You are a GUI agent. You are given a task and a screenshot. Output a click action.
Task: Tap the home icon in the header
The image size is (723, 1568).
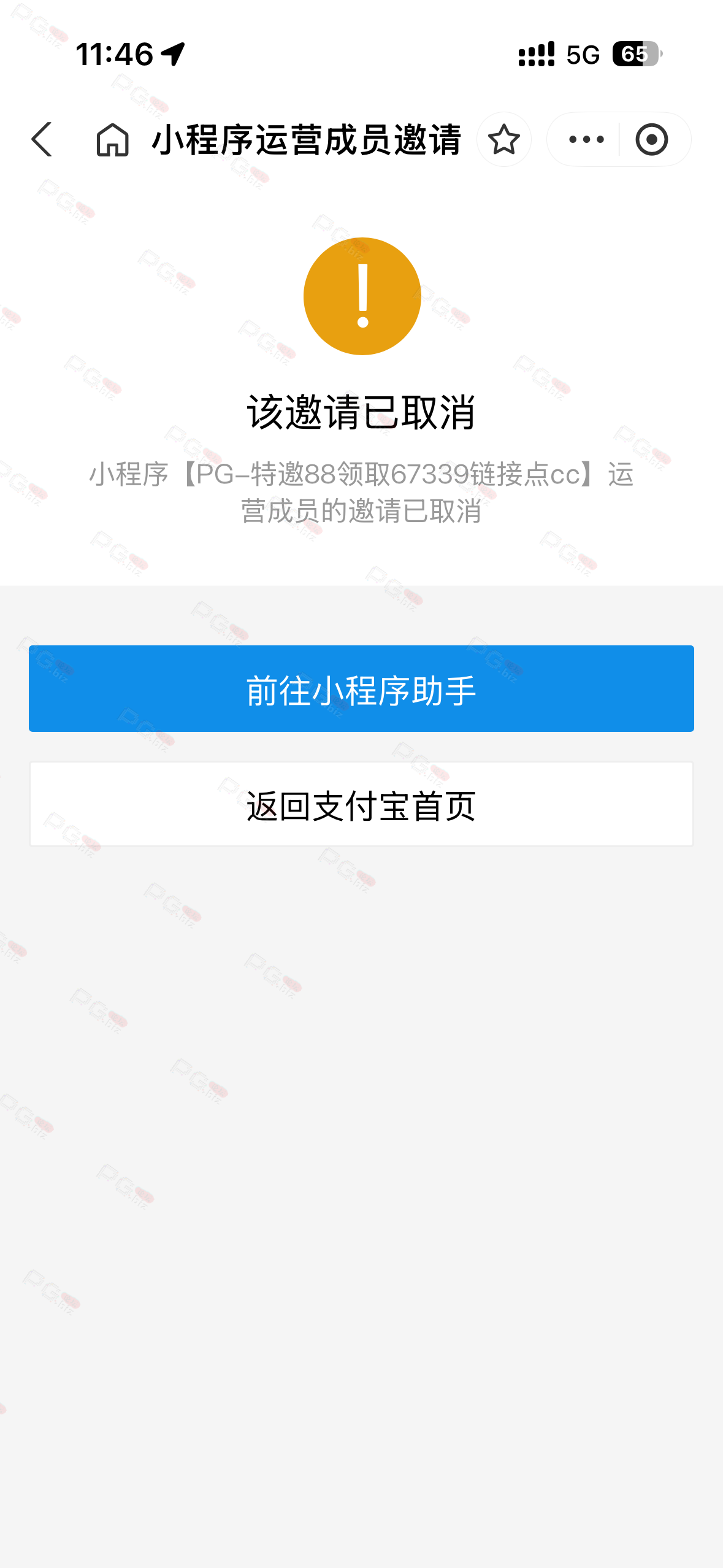(112, 139)
